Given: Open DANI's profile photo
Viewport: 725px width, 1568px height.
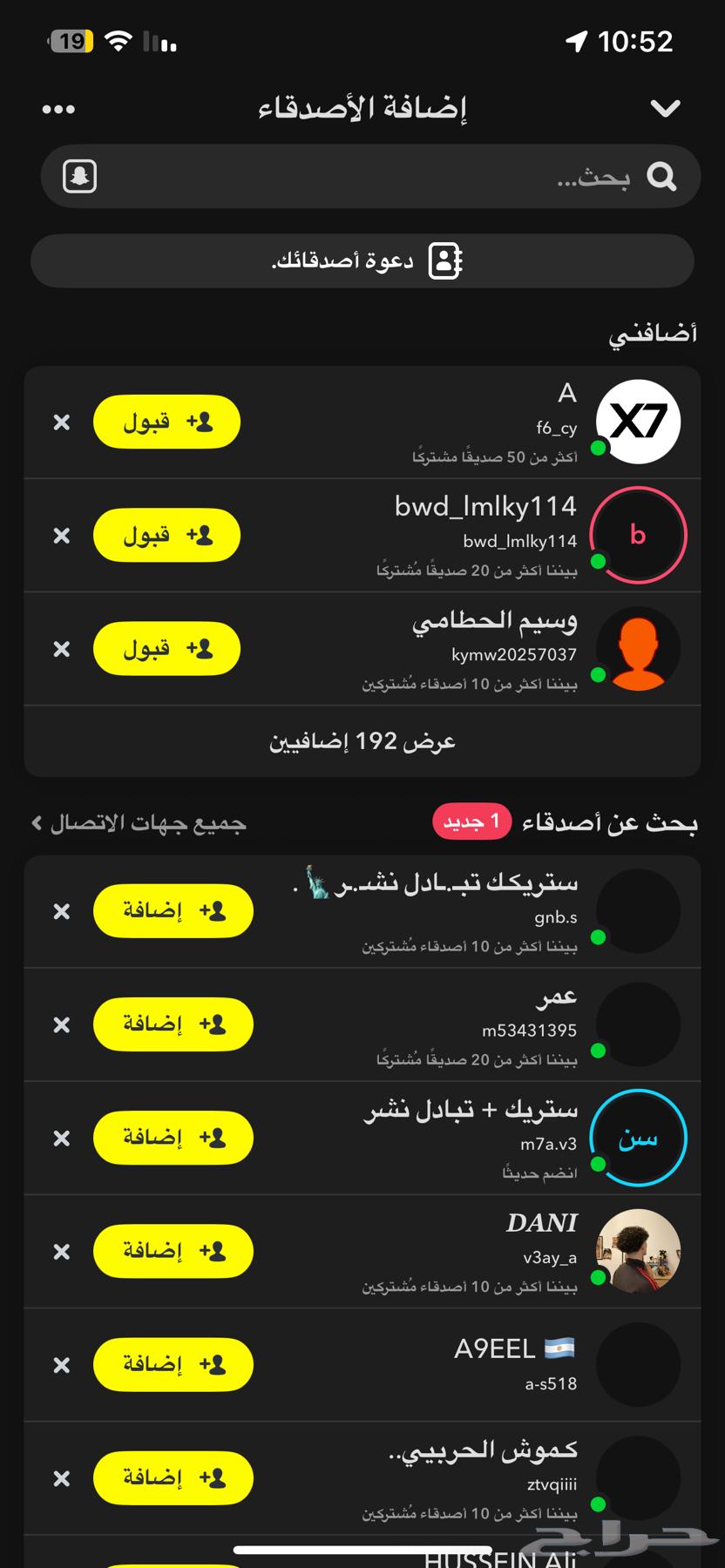Looking at the screenshot, I should (x=638, y=1252).
